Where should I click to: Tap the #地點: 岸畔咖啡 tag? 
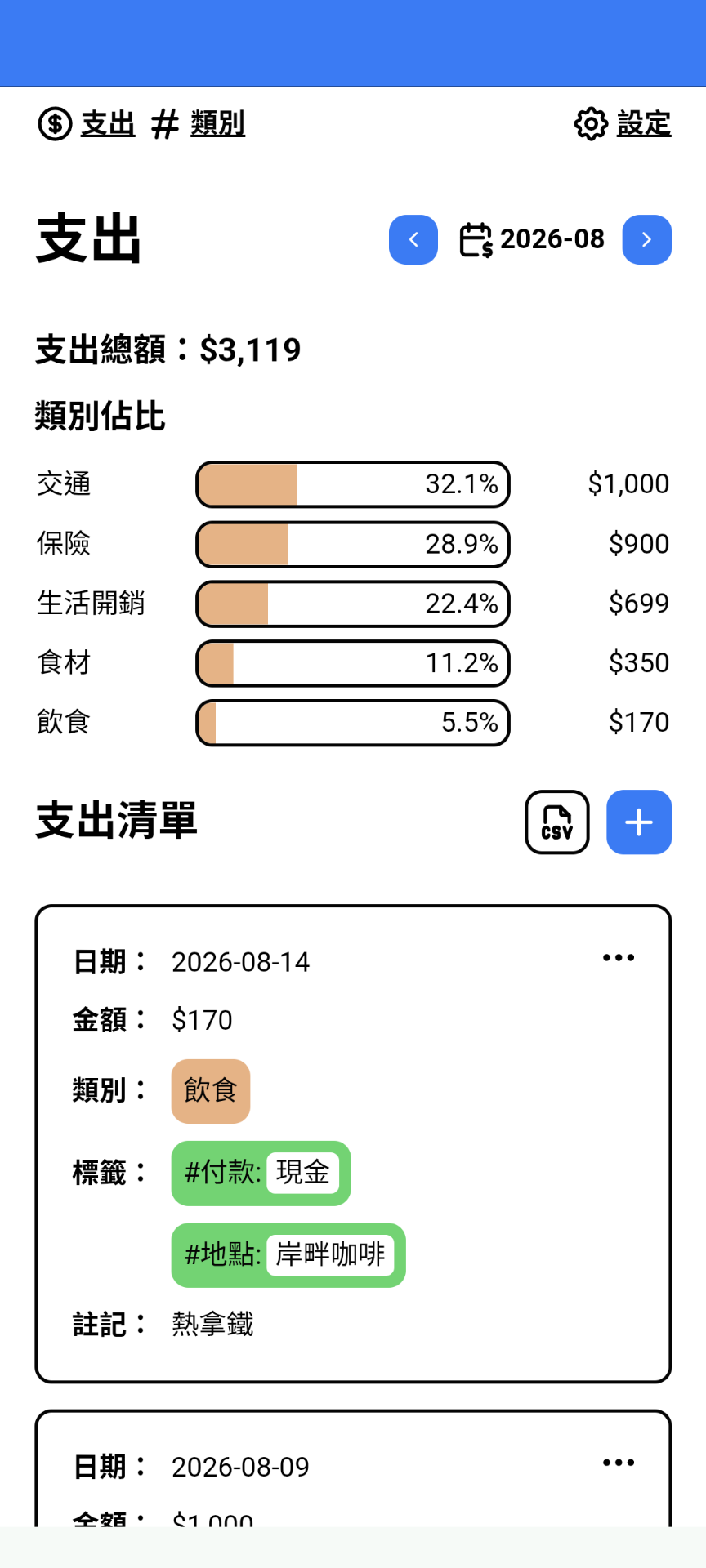pyautogui.click(x=288, y=1255)
